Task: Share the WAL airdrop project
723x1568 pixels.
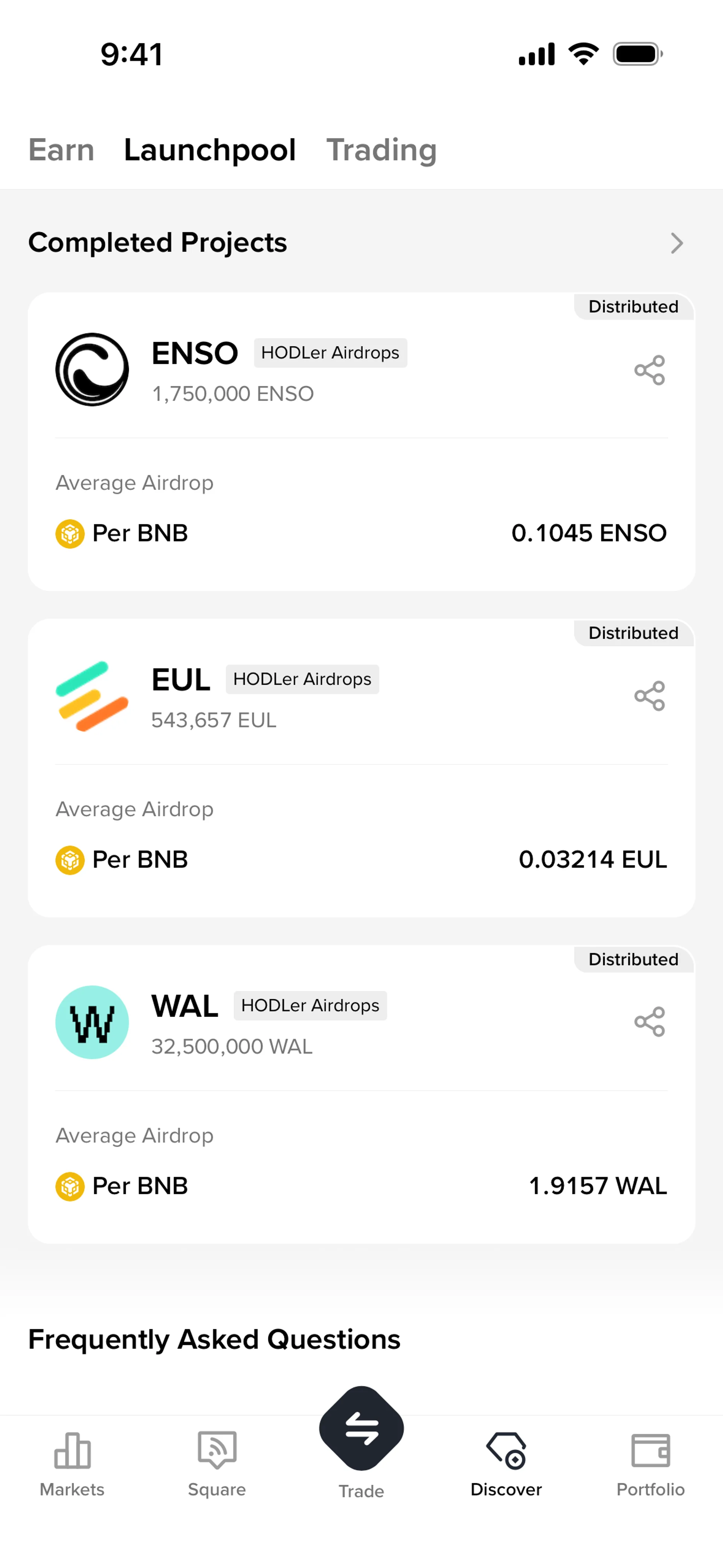Action: click(x=649, y=1022)
